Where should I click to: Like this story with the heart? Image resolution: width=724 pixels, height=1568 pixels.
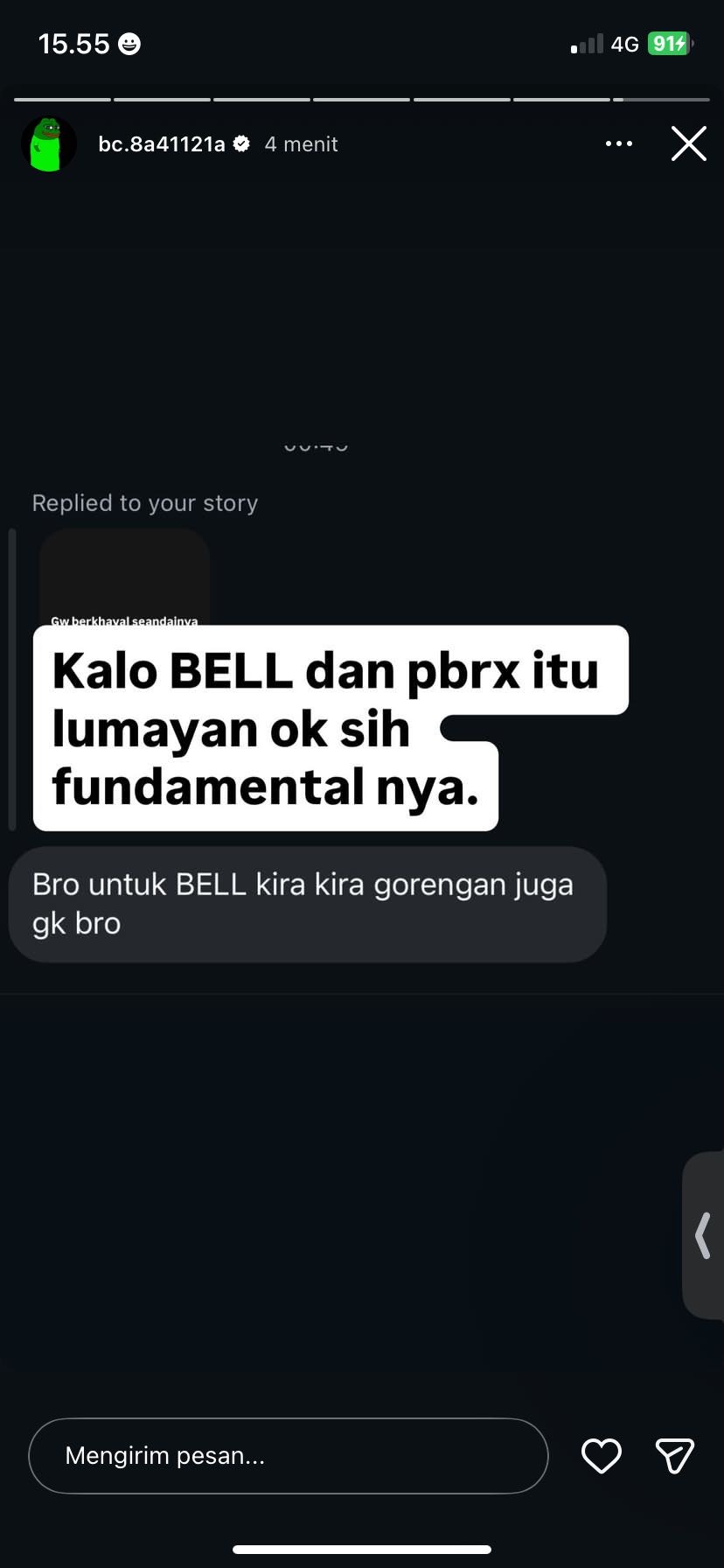coord(601,1456)
